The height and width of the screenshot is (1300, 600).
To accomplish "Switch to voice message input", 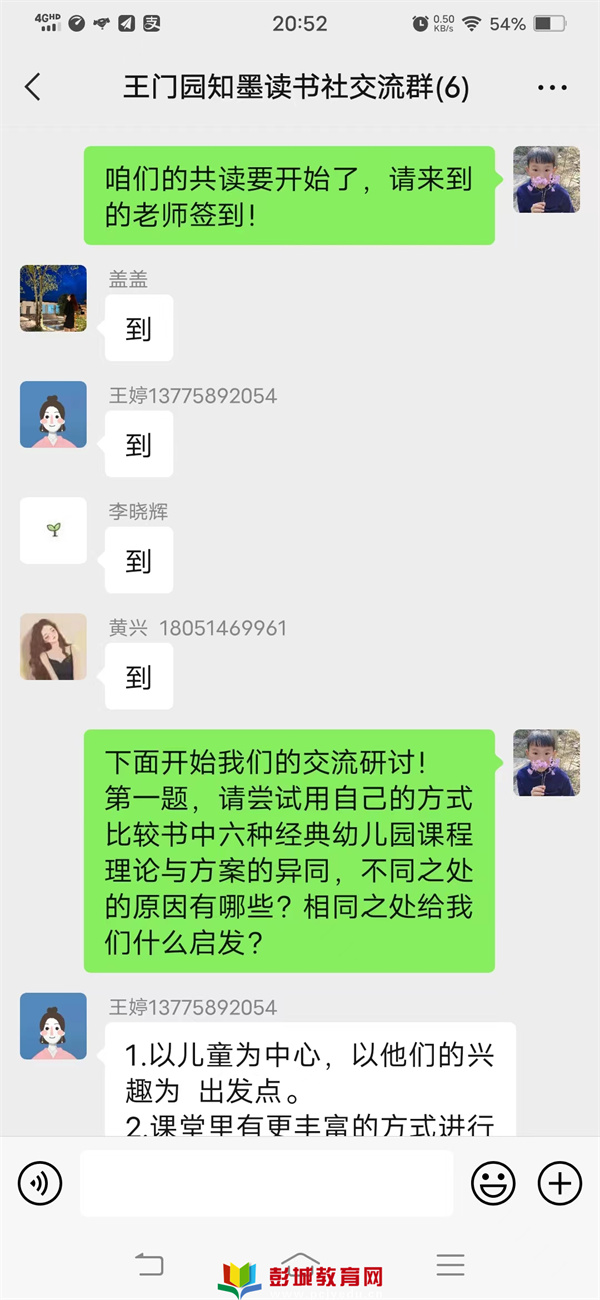I will 40,1184.
